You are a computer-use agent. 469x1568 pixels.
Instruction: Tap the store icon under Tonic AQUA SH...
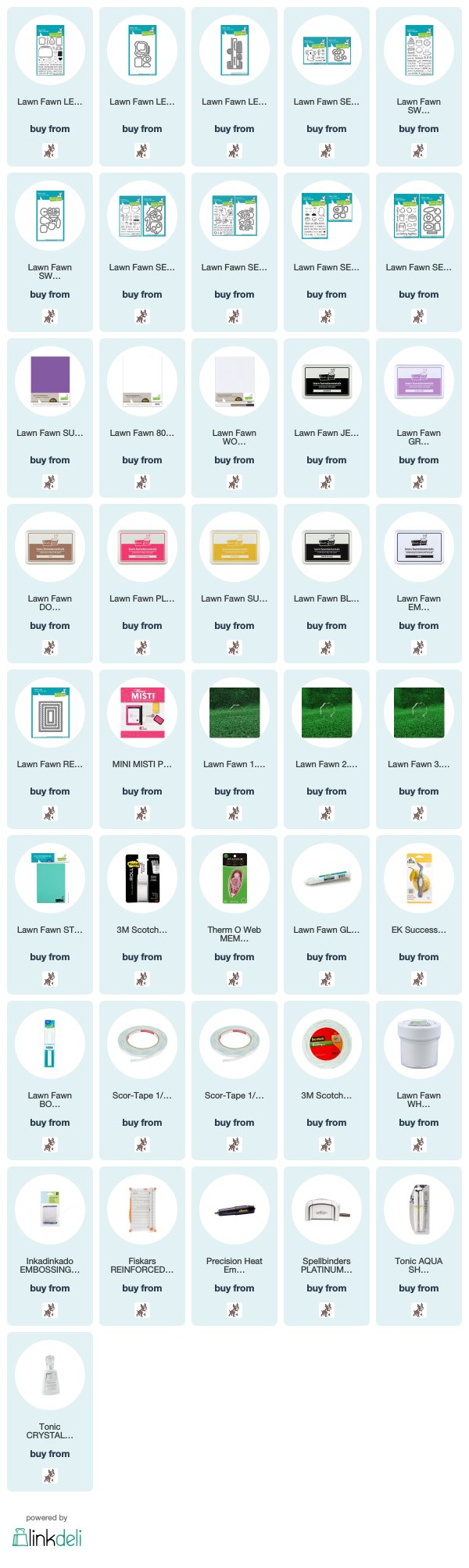tap(418, 1310)
